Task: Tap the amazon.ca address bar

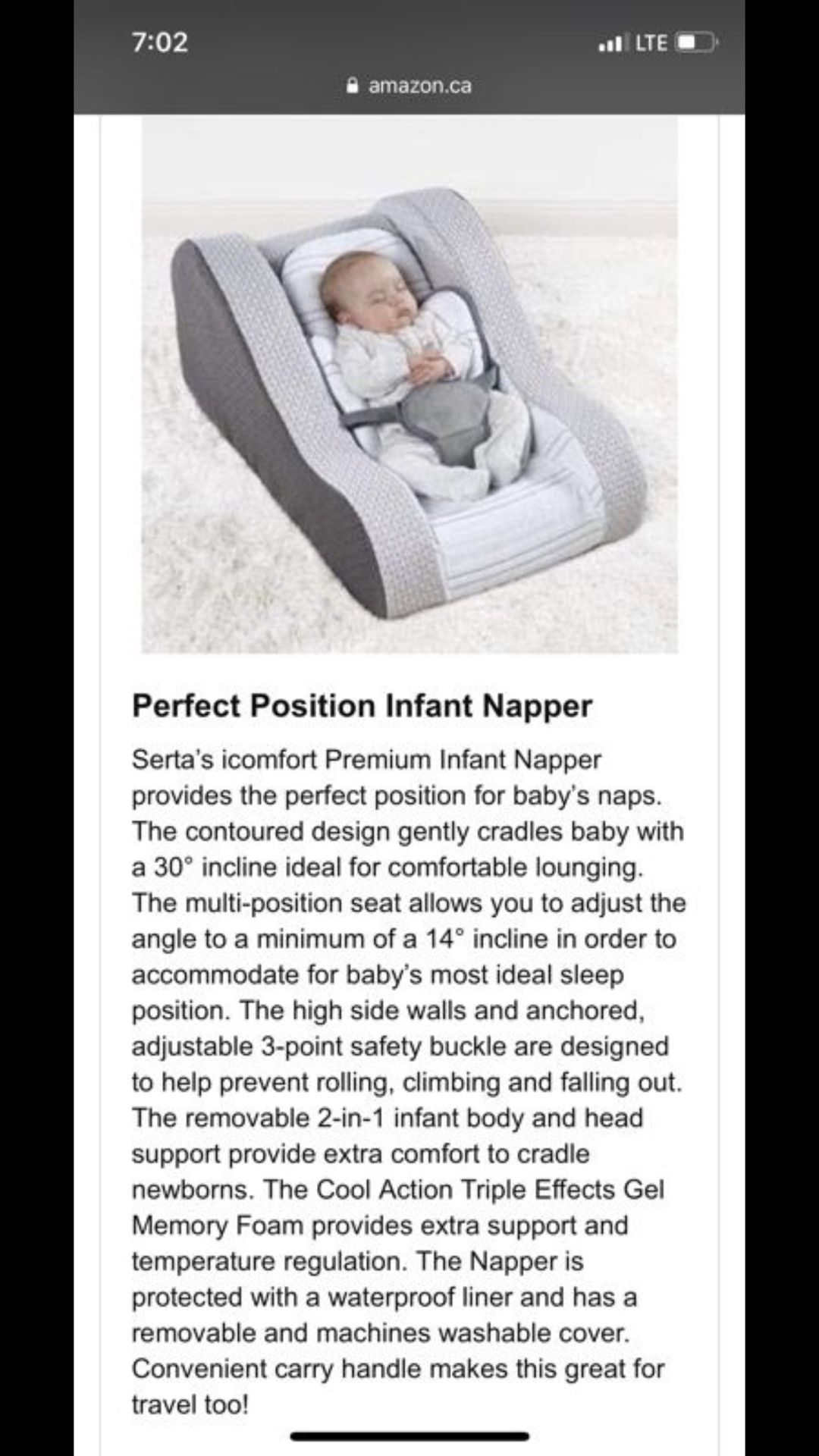Action: [409, 86]
